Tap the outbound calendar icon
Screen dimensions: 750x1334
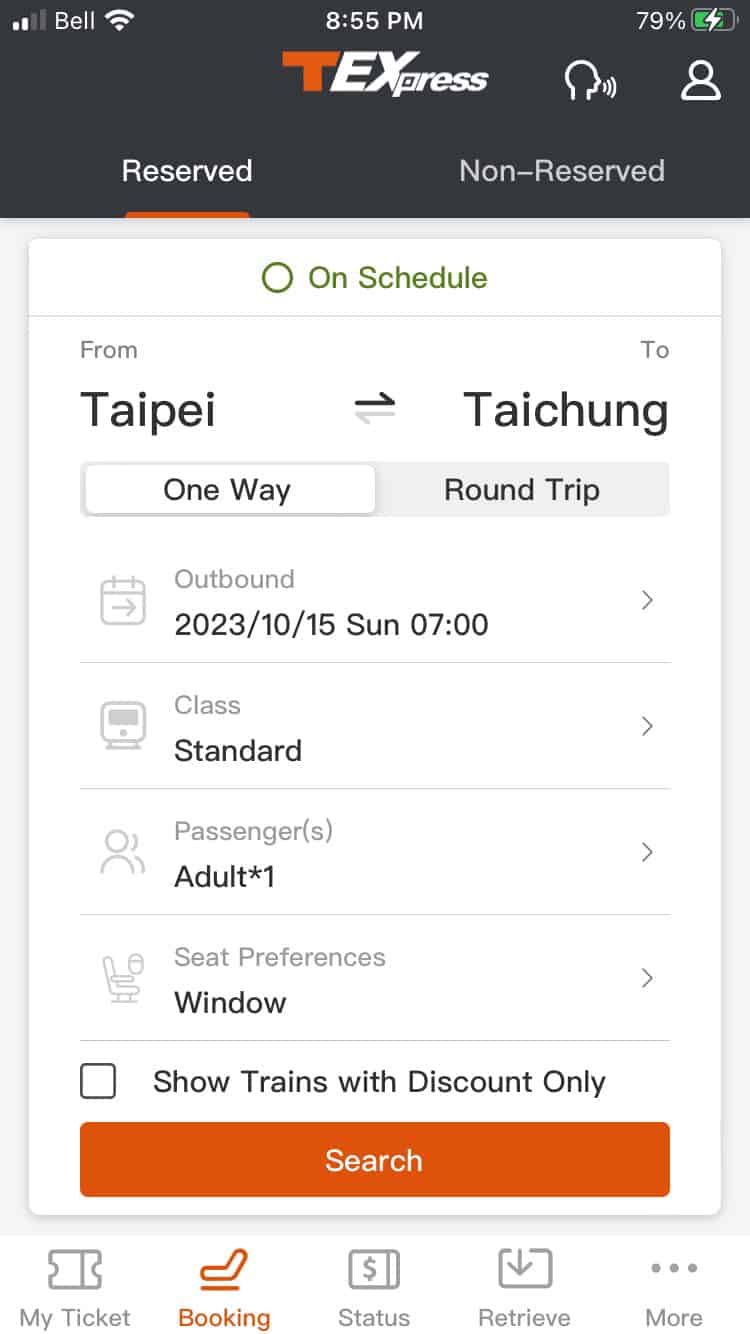[122, 600]
